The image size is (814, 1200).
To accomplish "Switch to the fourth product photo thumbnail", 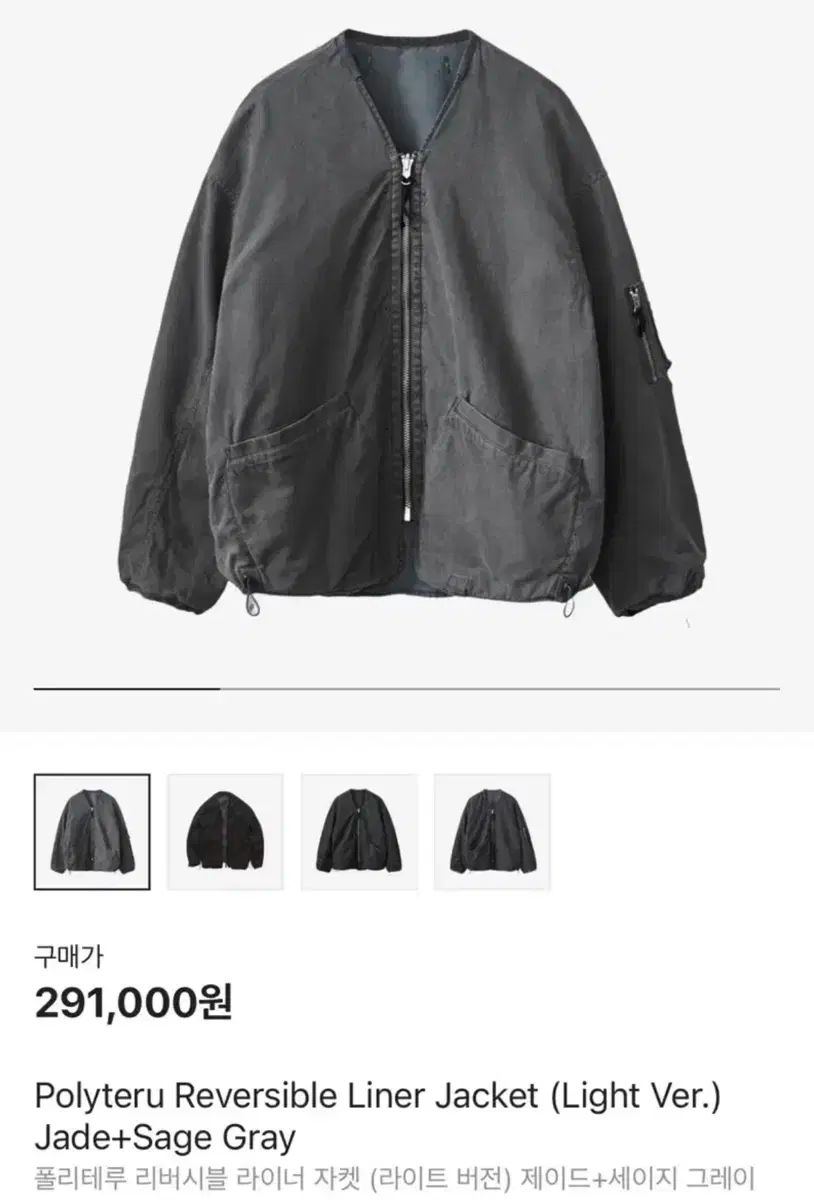I will point(492,831).
